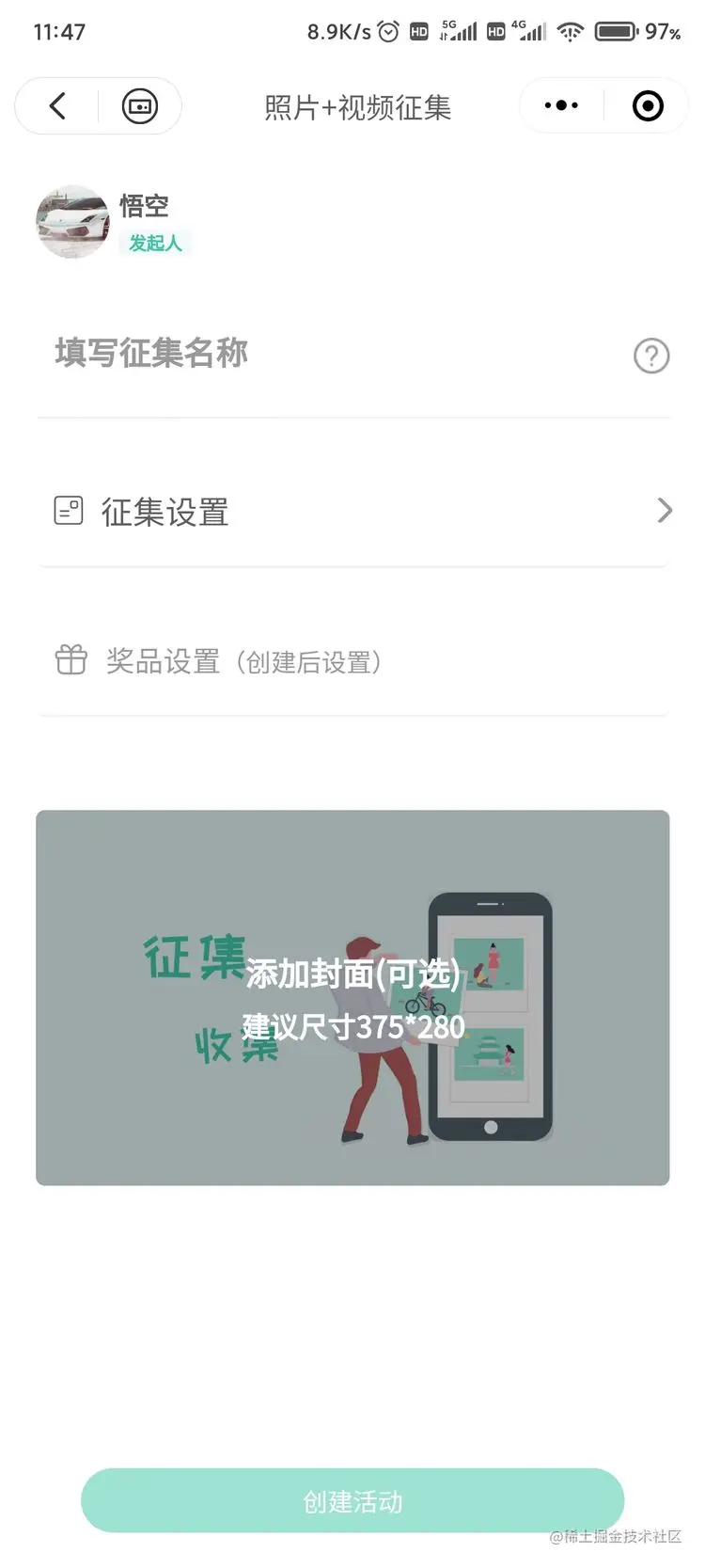Image resolution: width=705 pixels, height=1568 pixels.
Task: Tap 悟空's avatar picture
Action: (x=72, y=222)
